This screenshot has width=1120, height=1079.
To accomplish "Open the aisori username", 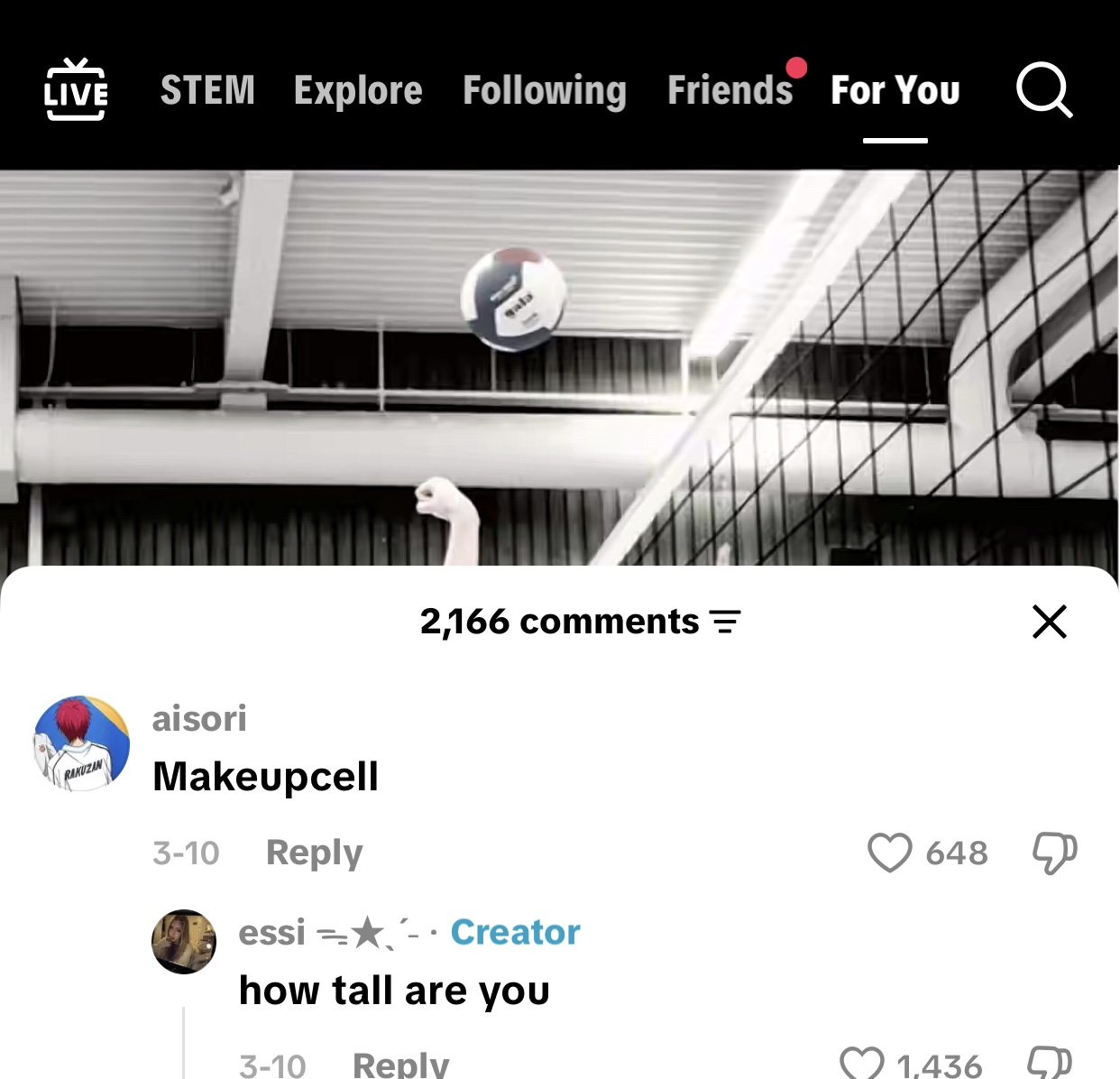I will (199, 719).
